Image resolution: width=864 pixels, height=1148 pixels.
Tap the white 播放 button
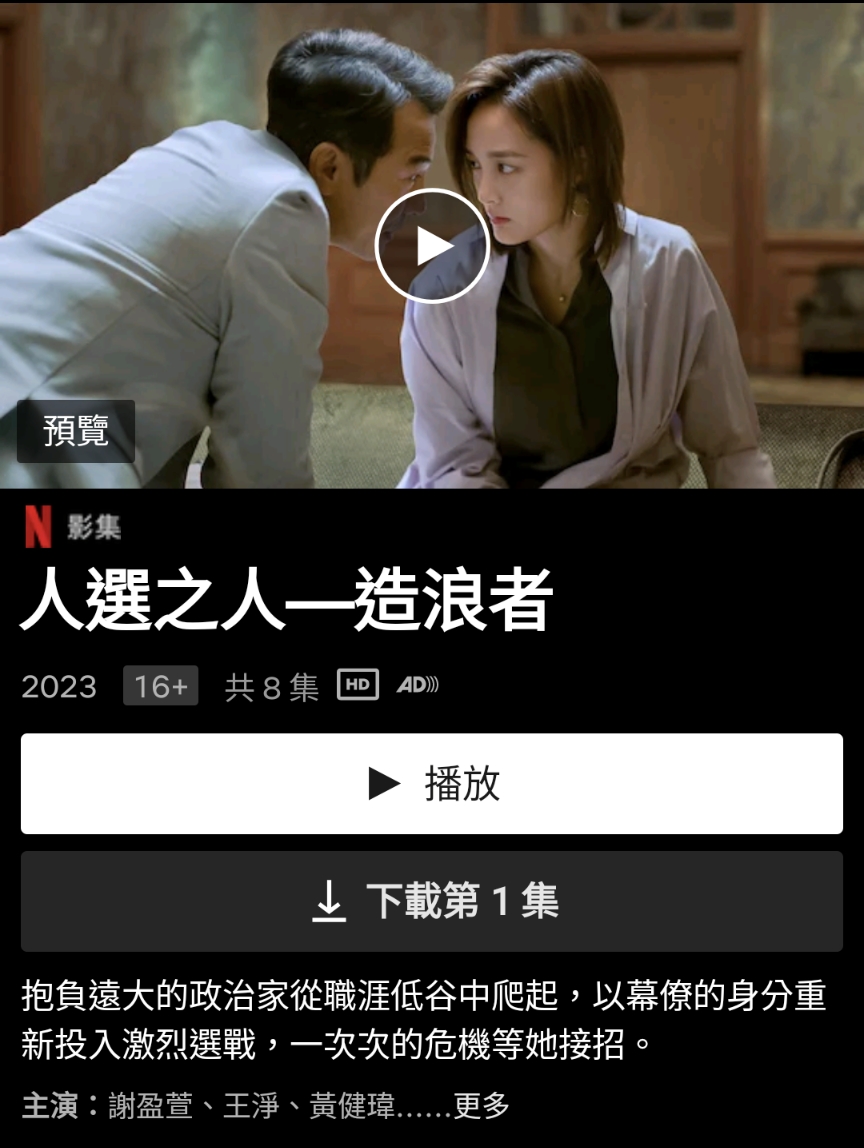(x=432, y=784)
